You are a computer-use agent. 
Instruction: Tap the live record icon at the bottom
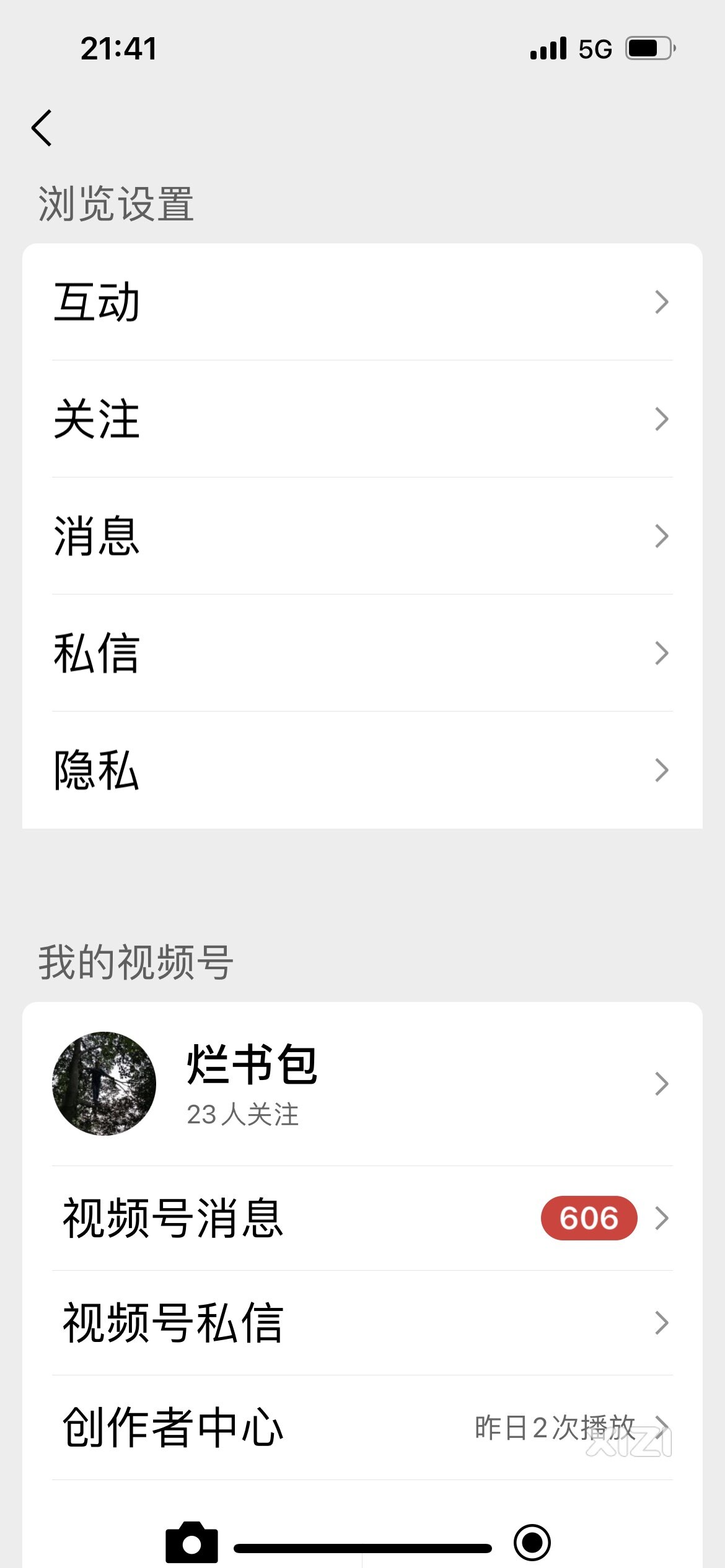(532, 1542)
